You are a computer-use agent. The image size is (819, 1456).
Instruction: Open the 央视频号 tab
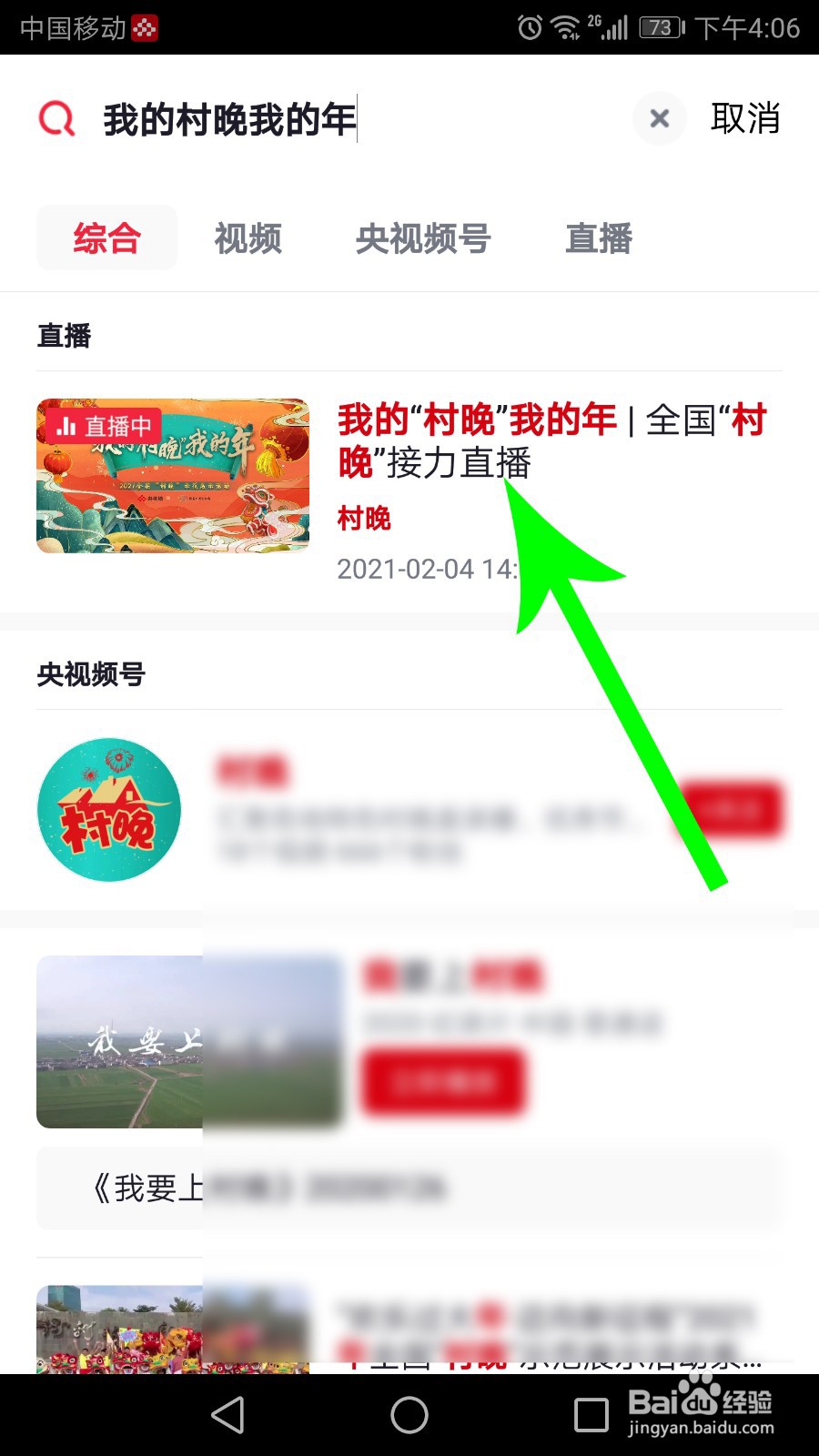click(x=423, y=238)
